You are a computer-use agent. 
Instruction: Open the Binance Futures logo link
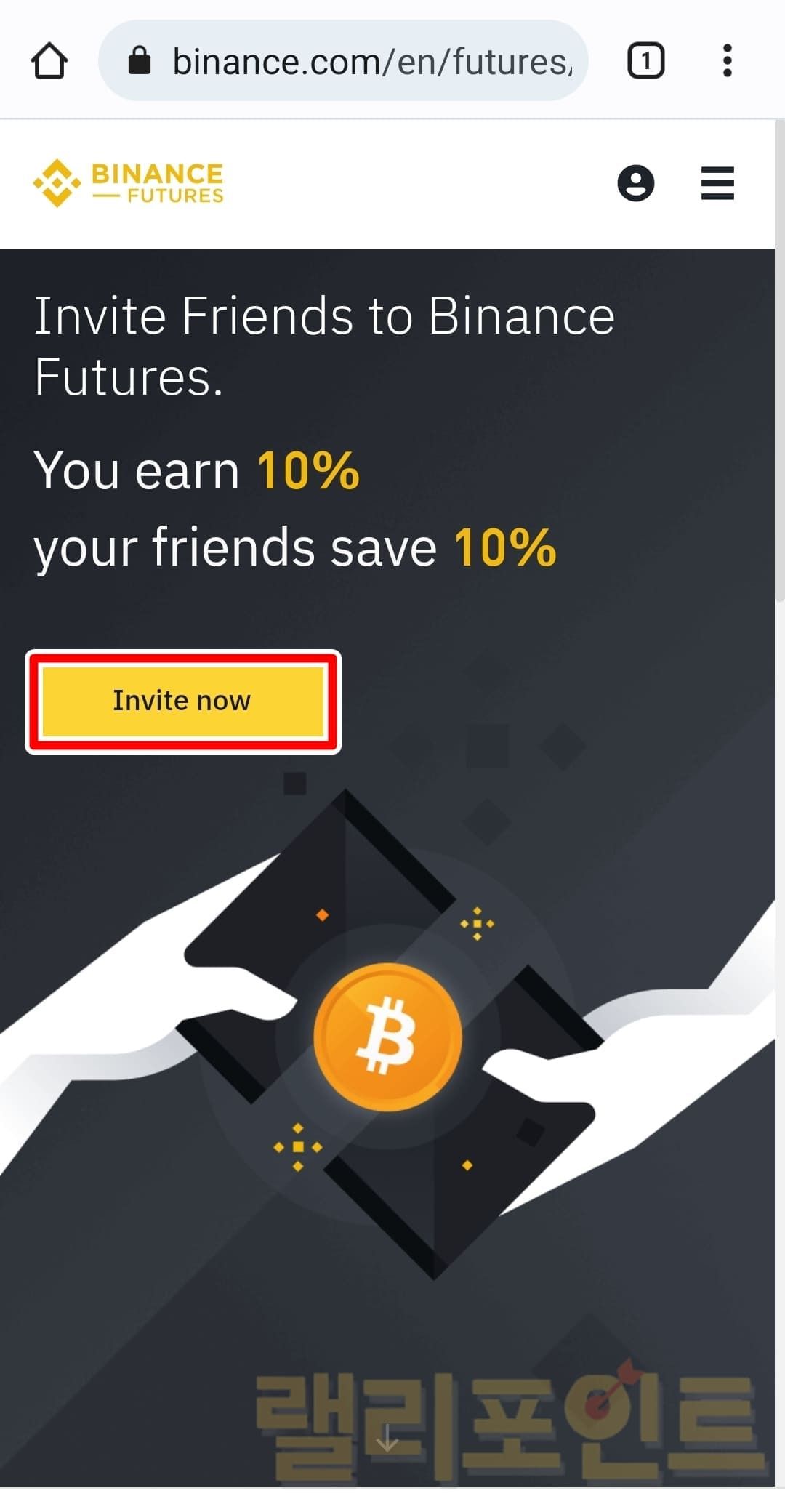click(x=129, y=183)
